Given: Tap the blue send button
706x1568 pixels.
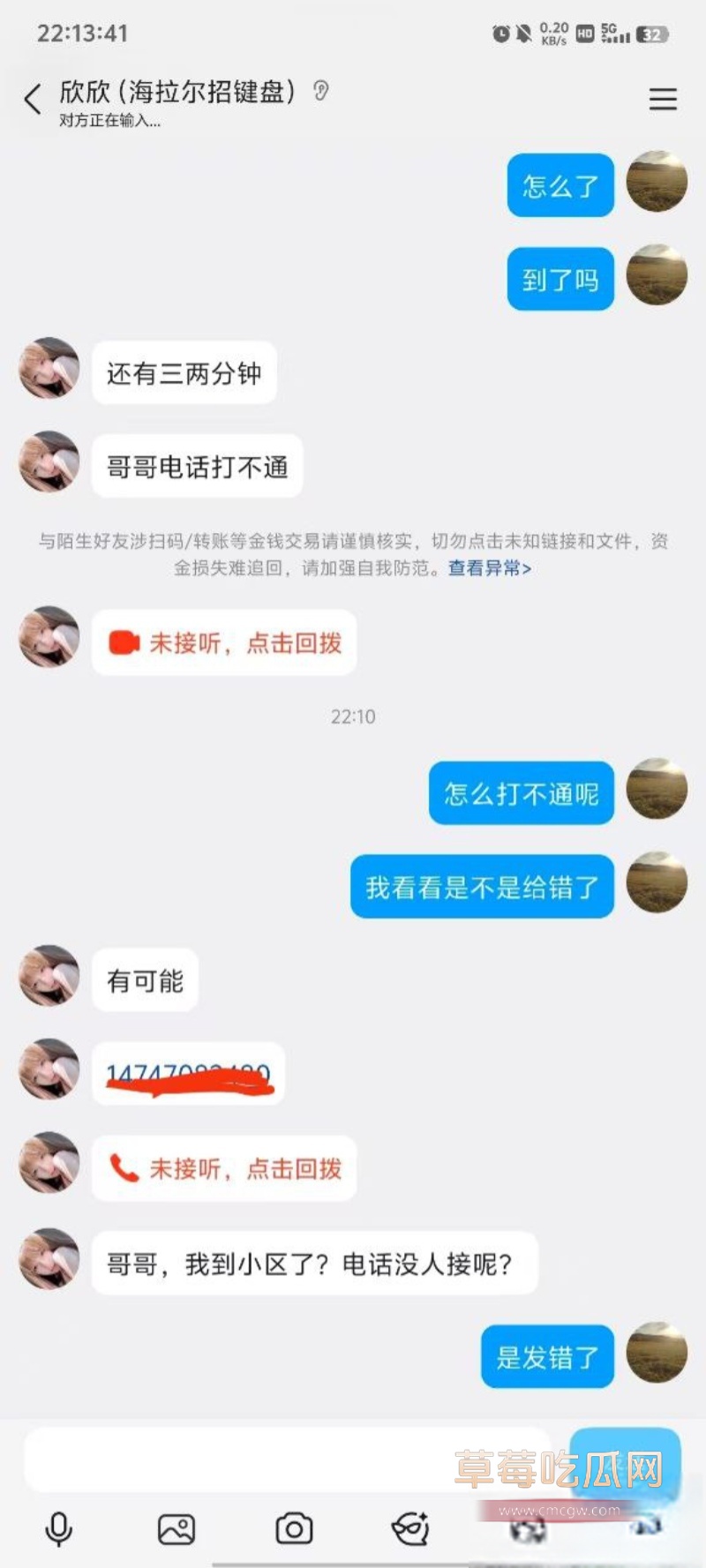Looking at the screenshot, I should click(x=628, y=1460).
